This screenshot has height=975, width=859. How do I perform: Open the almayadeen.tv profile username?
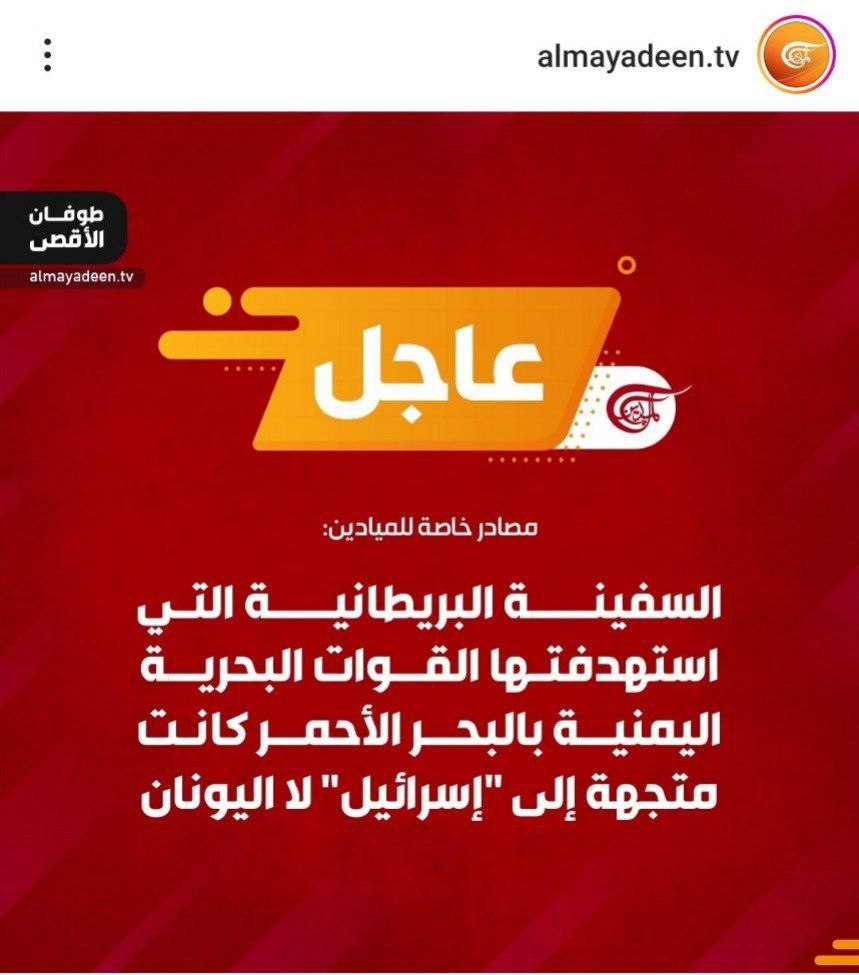tap(638, 57)
